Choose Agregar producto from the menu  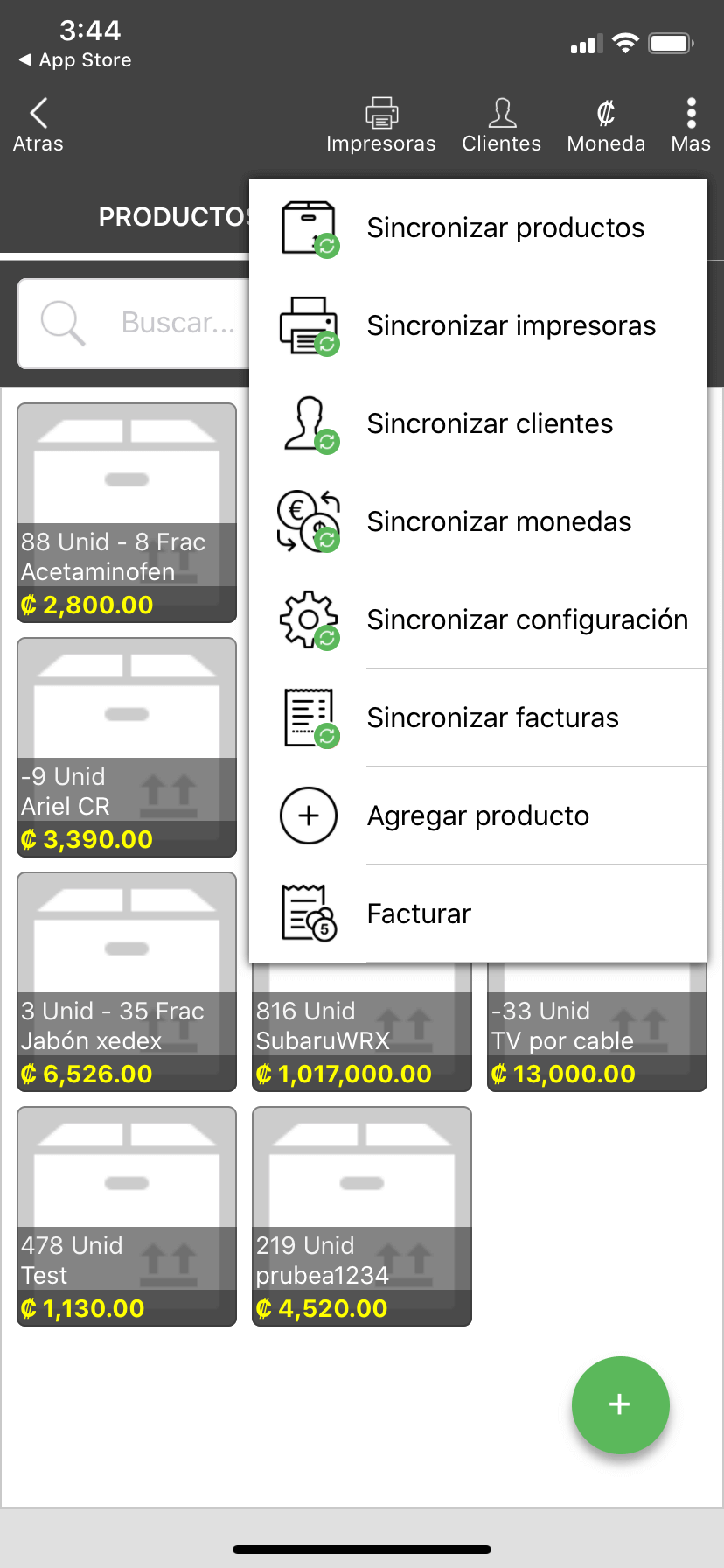tap(477, 815)
